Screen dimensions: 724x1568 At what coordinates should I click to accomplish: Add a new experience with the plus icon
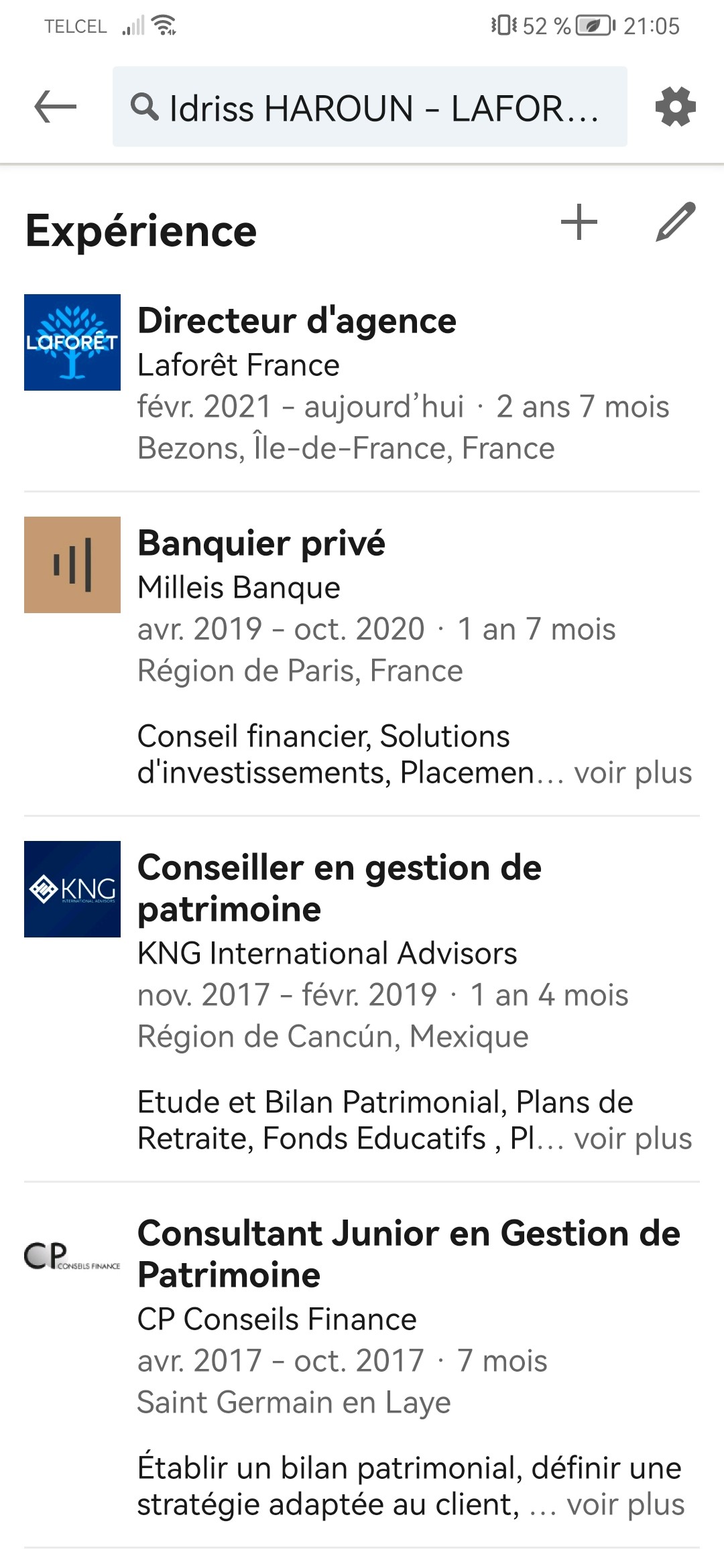pyautogui.click(x=579, y=222)
